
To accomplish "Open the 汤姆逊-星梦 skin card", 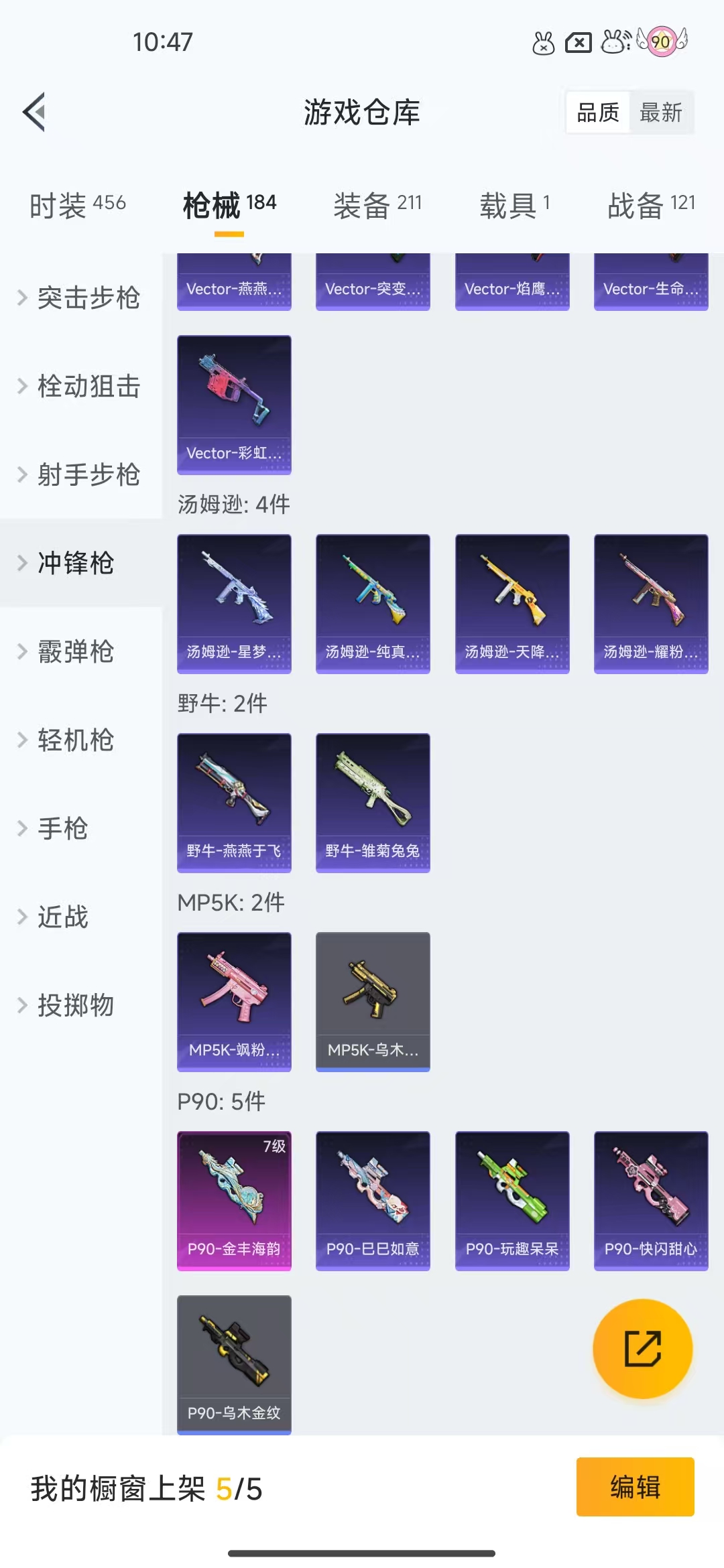I will click(x=234, y=604).
